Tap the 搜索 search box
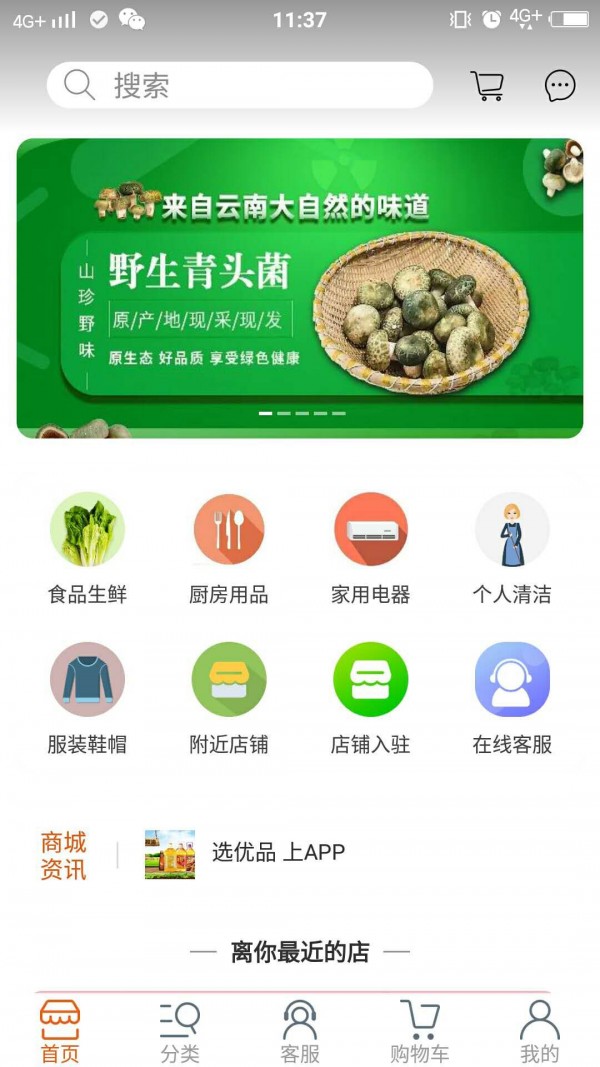Screen dimensions: 600x1067 click(240, 86)
